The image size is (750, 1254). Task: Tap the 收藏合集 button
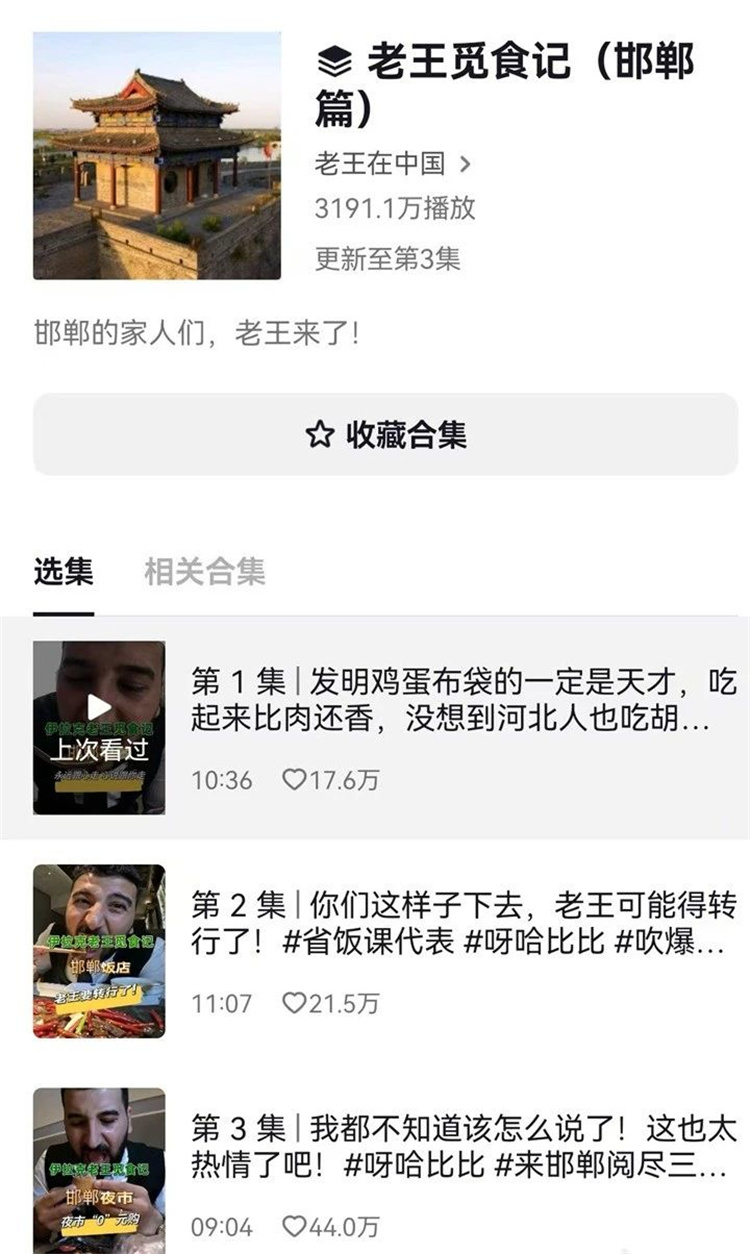pos(386,435)
